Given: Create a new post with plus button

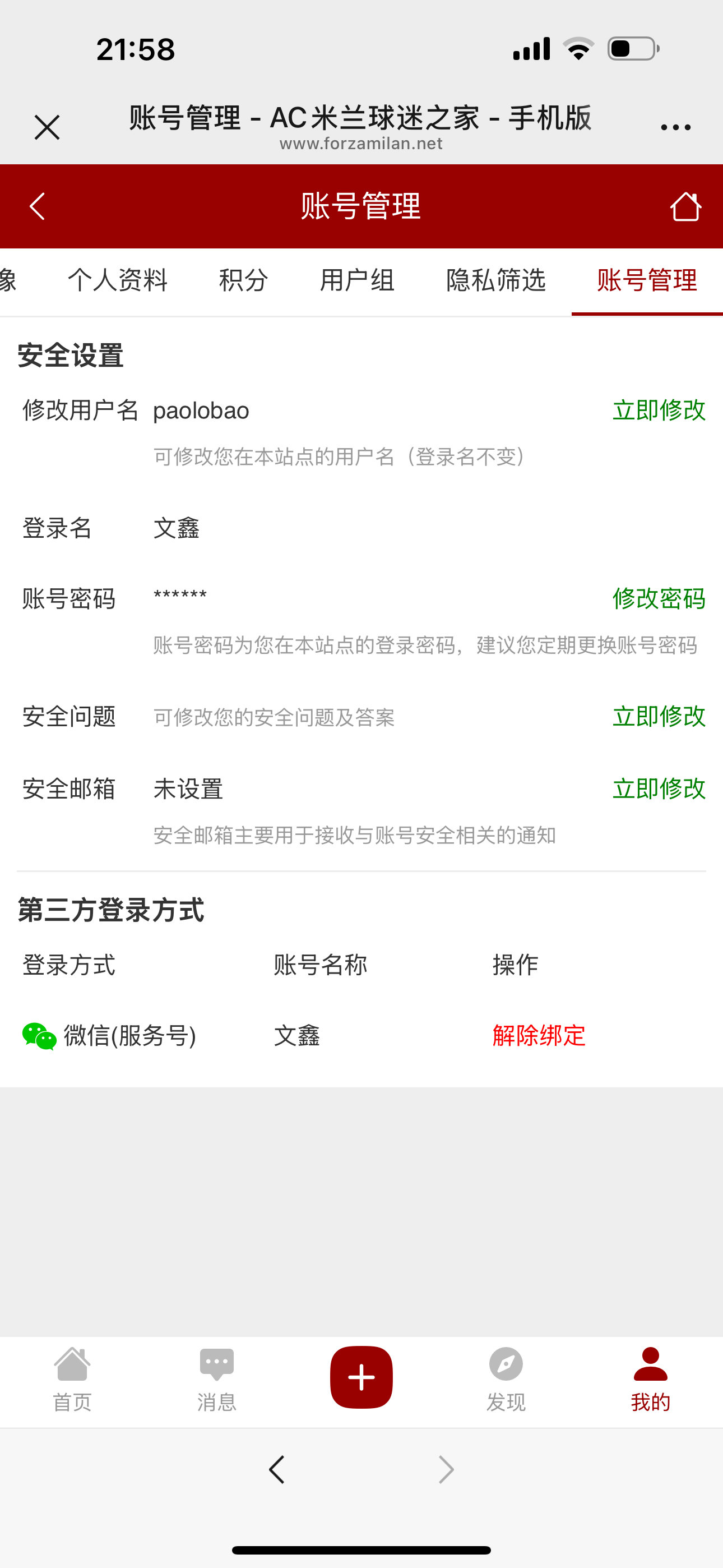Looking at the screenshot, I should (x=361, y=1377).
